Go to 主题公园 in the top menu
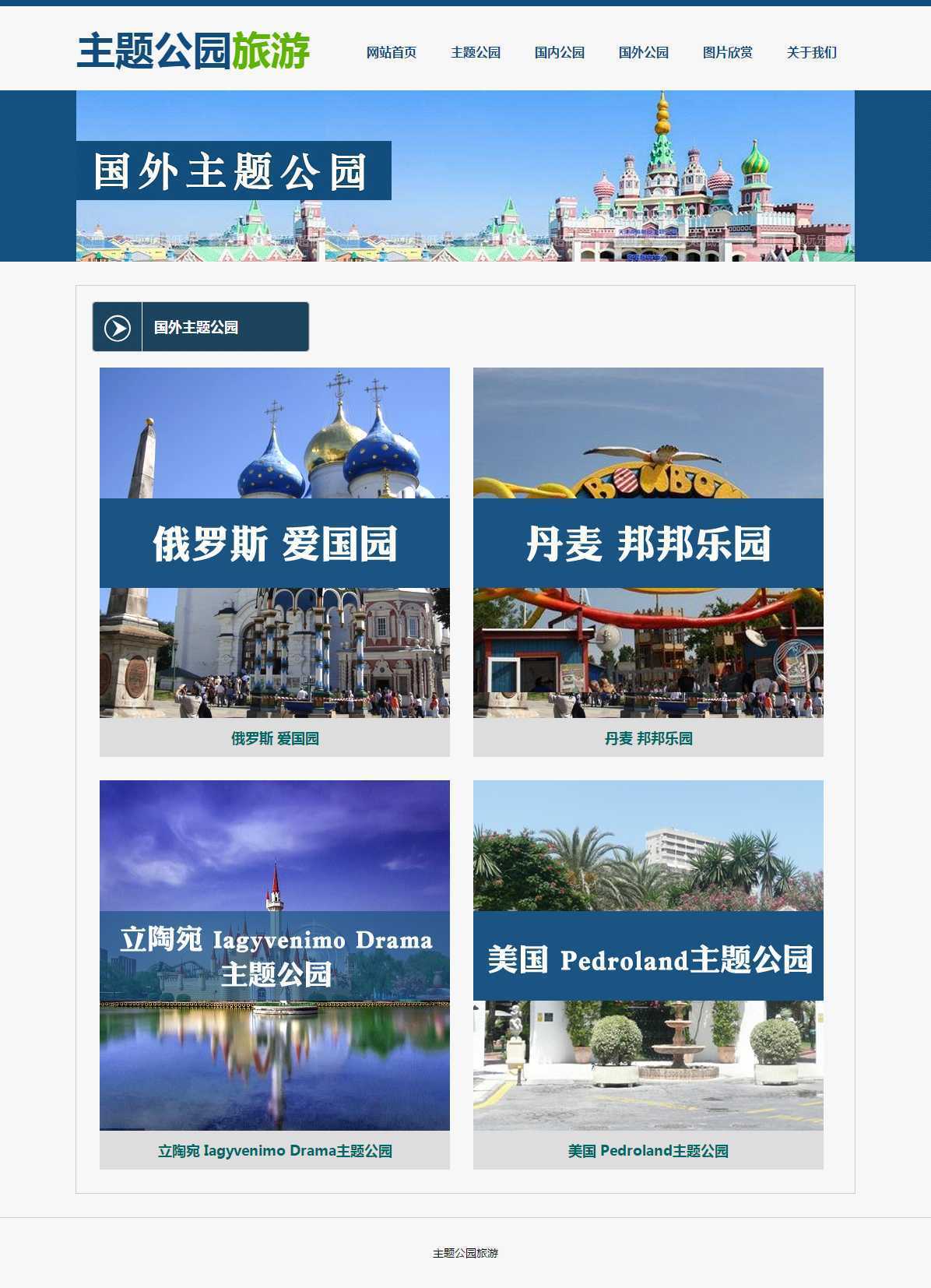The width and height of the screenshot is (931, 1288). pos(476,52)
